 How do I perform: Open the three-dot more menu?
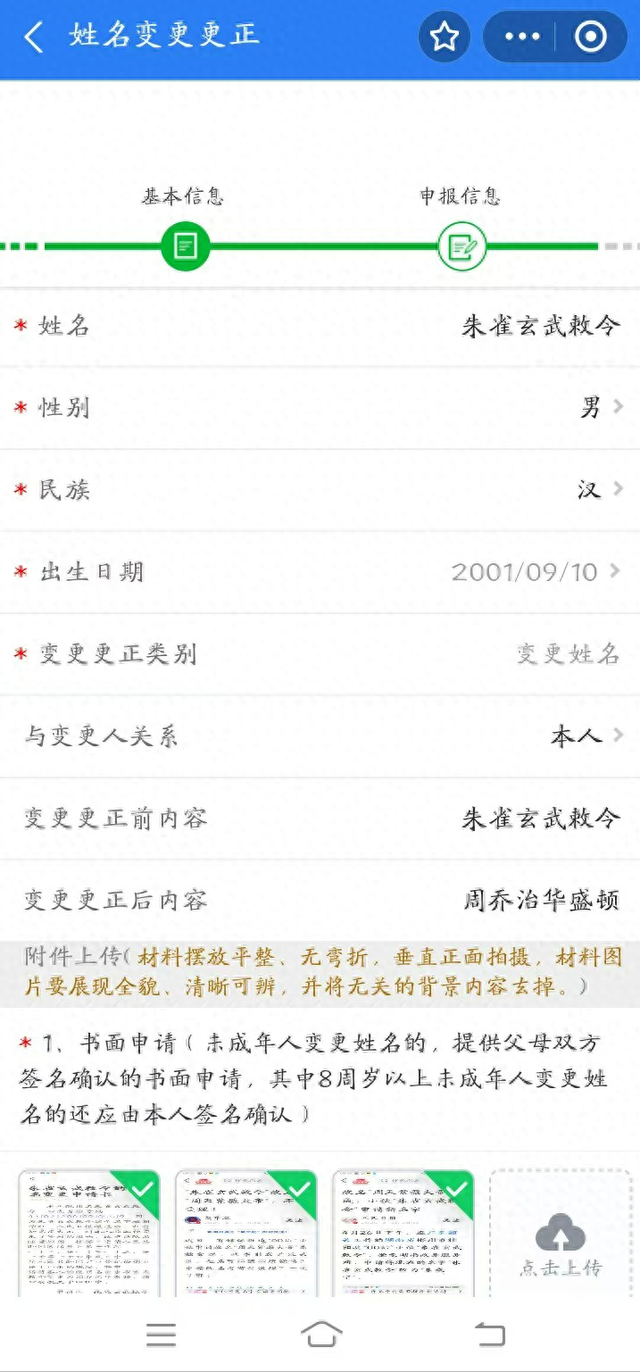(522, 37)
